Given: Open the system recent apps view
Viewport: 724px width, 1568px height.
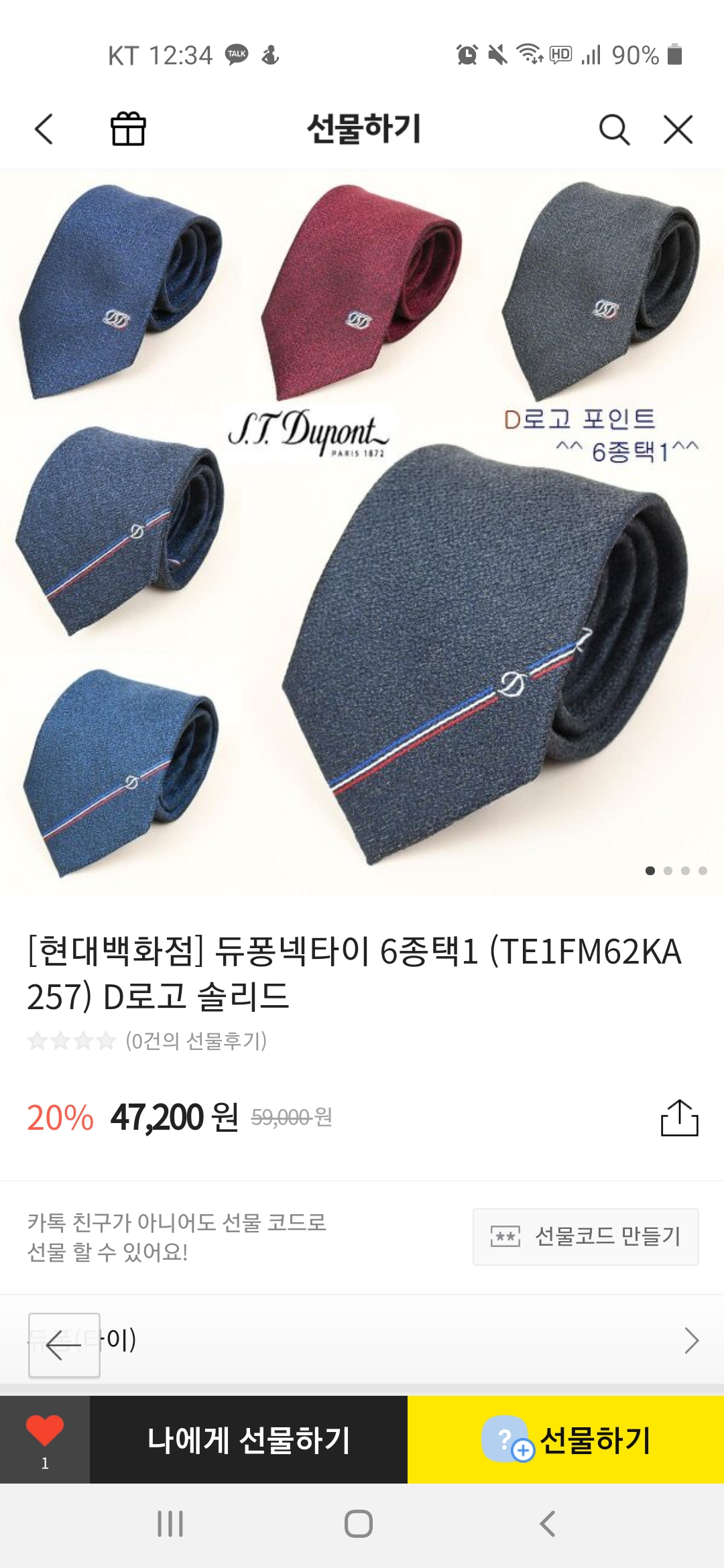Looking at the screenshot, I should pos(170,1524).
